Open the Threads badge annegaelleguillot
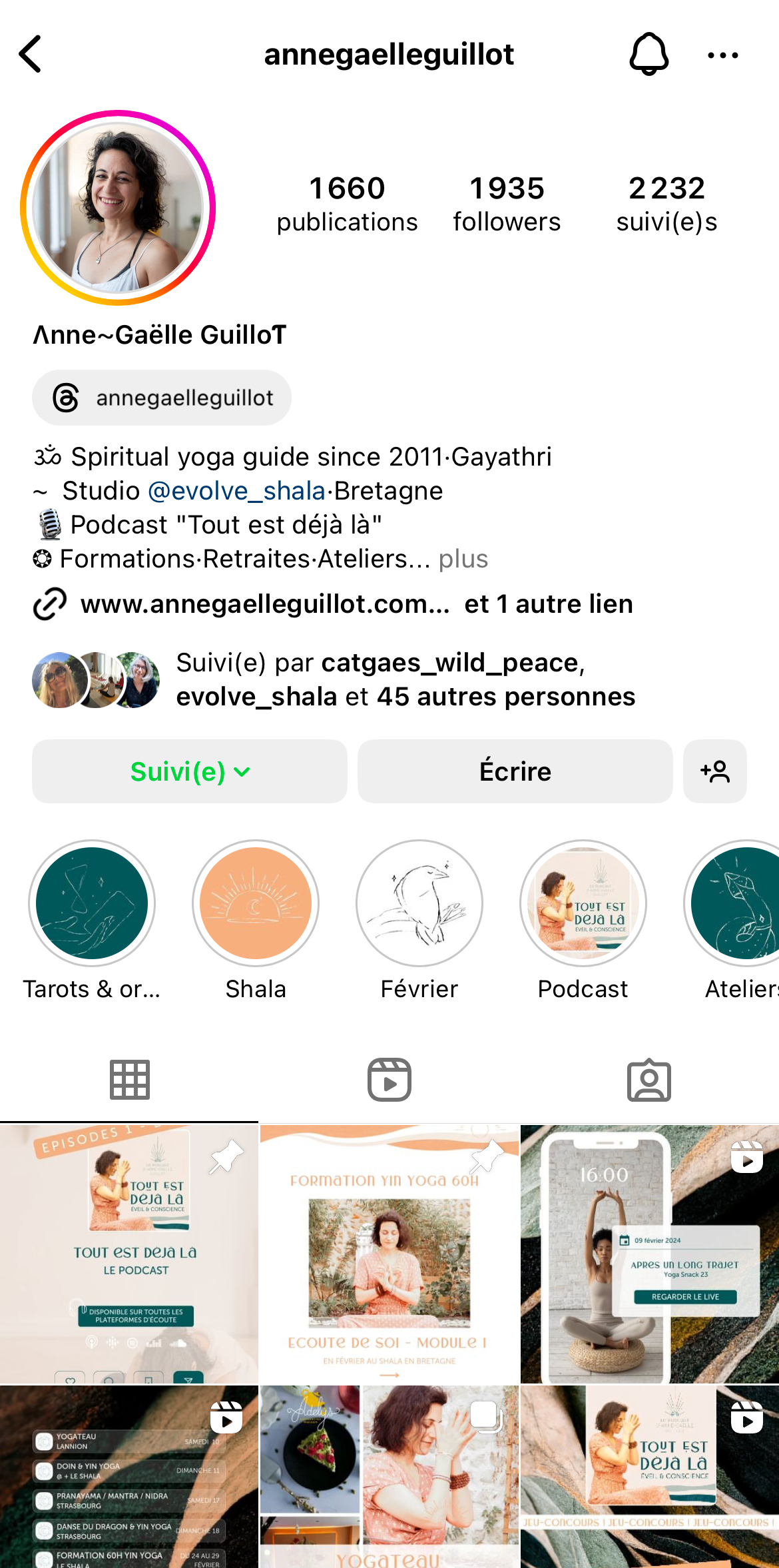The height and width of the screenshot is (1568, 779). point(162,398)
